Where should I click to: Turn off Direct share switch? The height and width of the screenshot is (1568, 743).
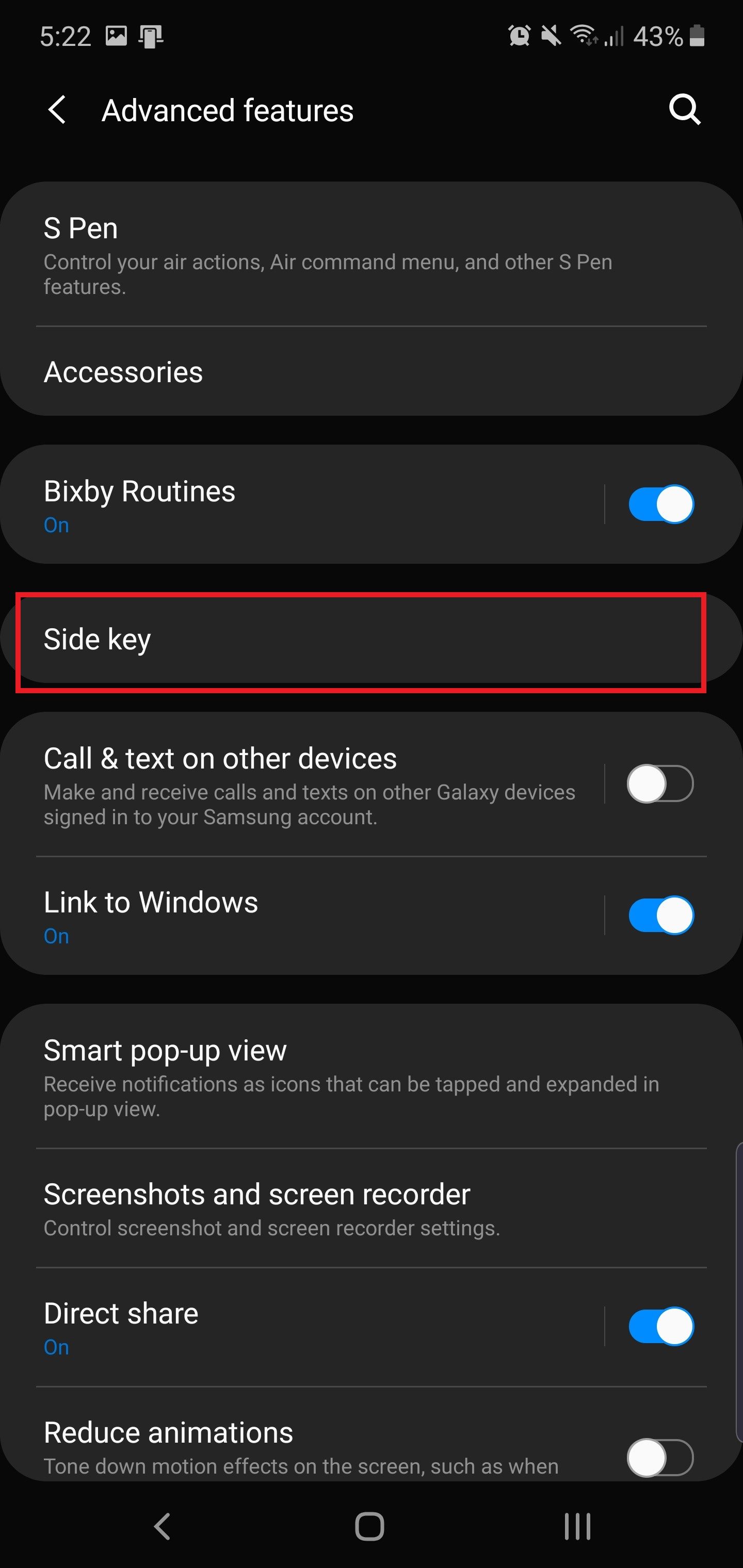[661, 1326]
